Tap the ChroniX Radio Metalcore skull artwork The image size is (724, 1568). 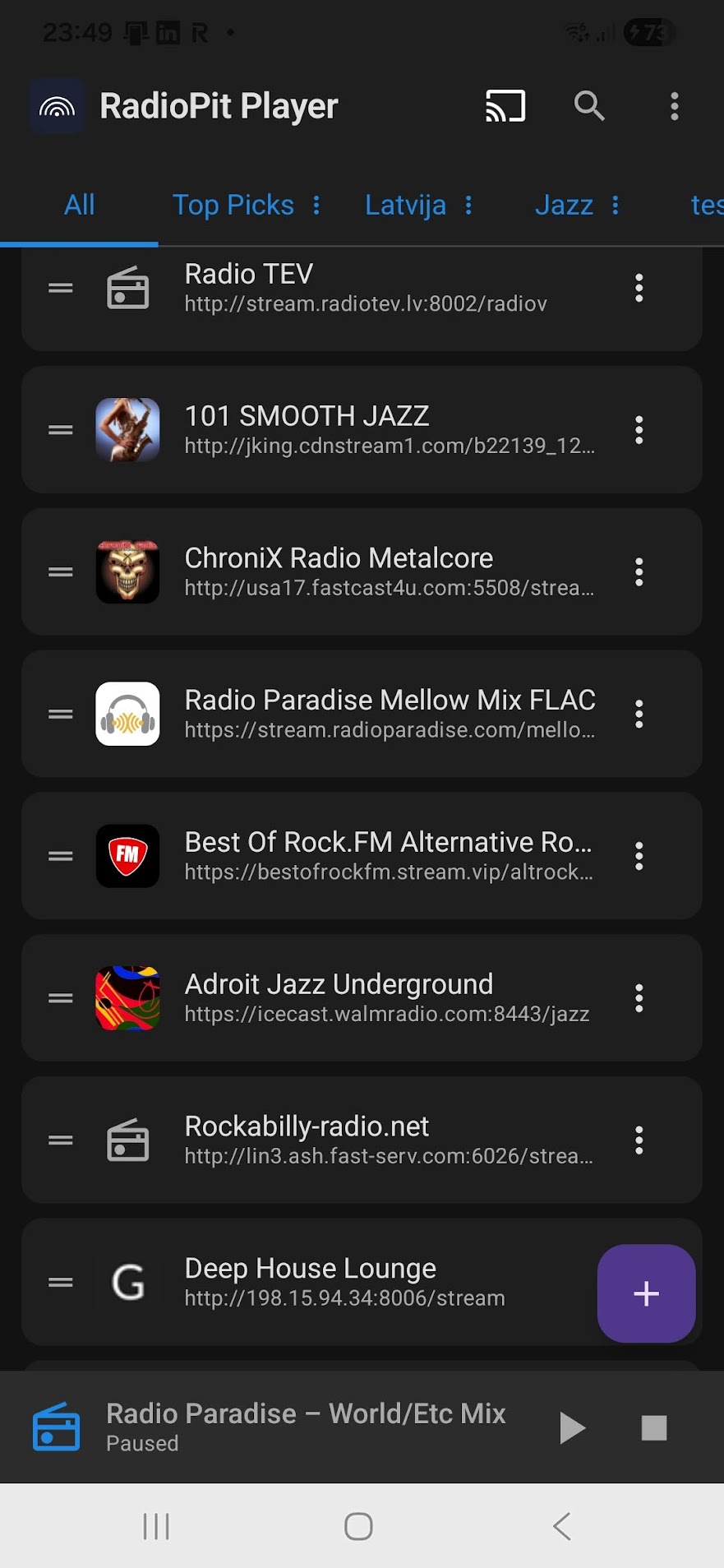[127, 571]
